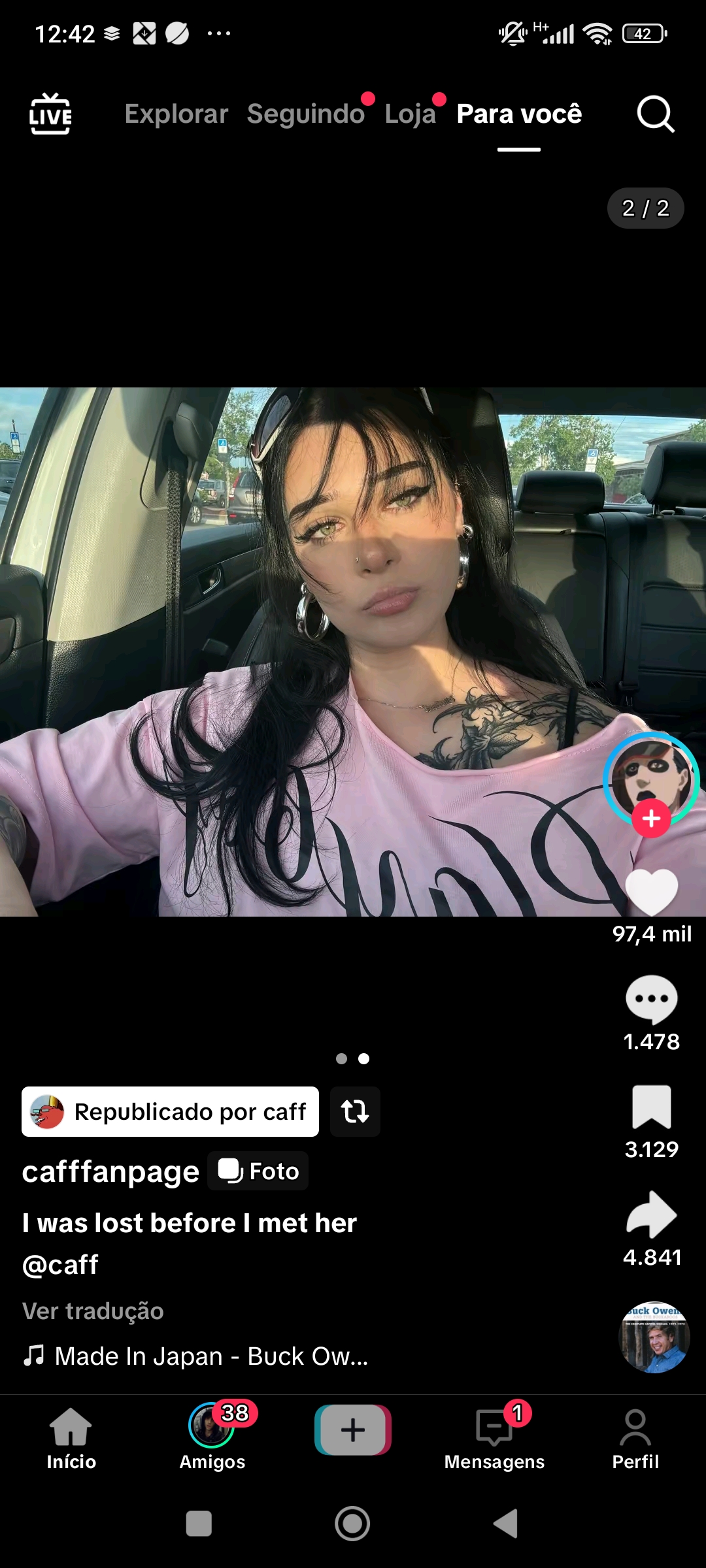Follow cafffanpage with the red plus
The width and height of the screenshot is (706, 1568).
tap(651, 818)
